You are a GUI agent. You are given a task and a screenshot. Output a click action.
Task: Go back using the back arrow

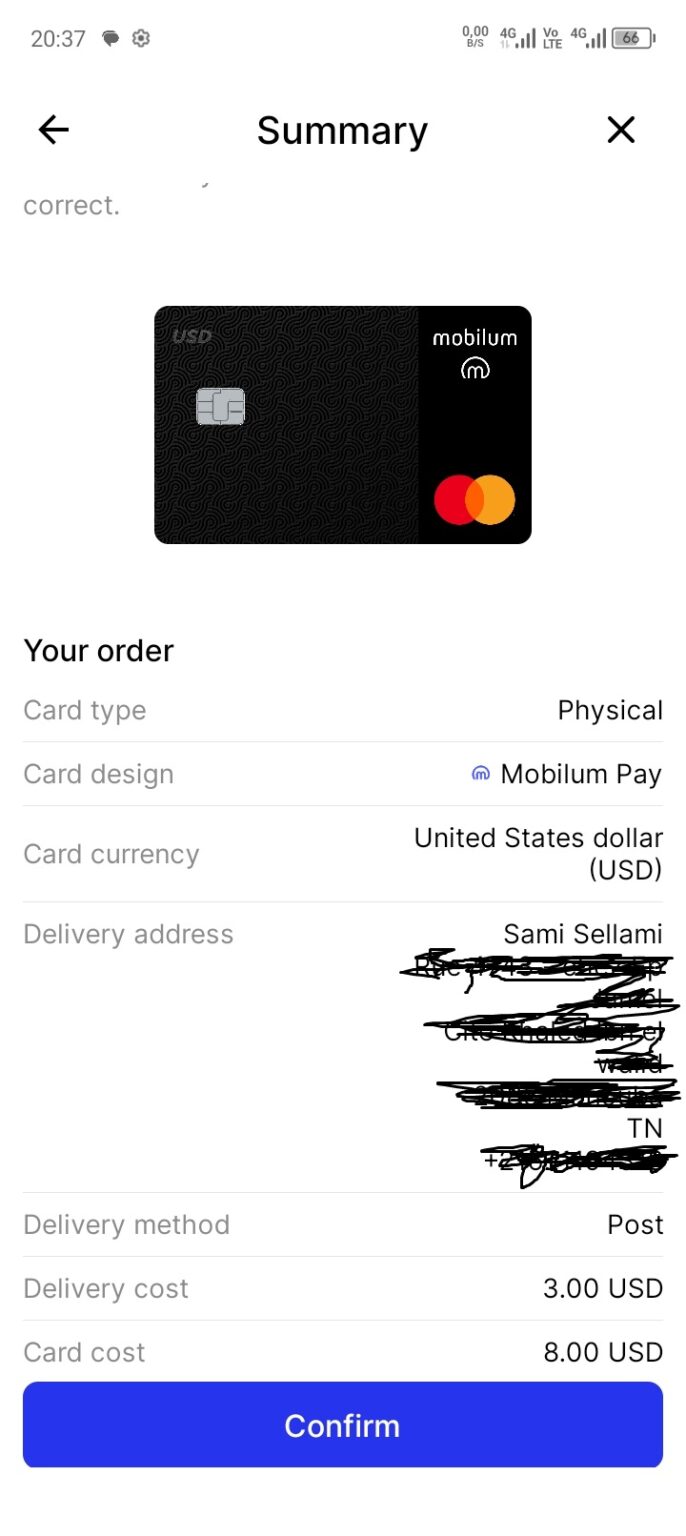point(53,130)
